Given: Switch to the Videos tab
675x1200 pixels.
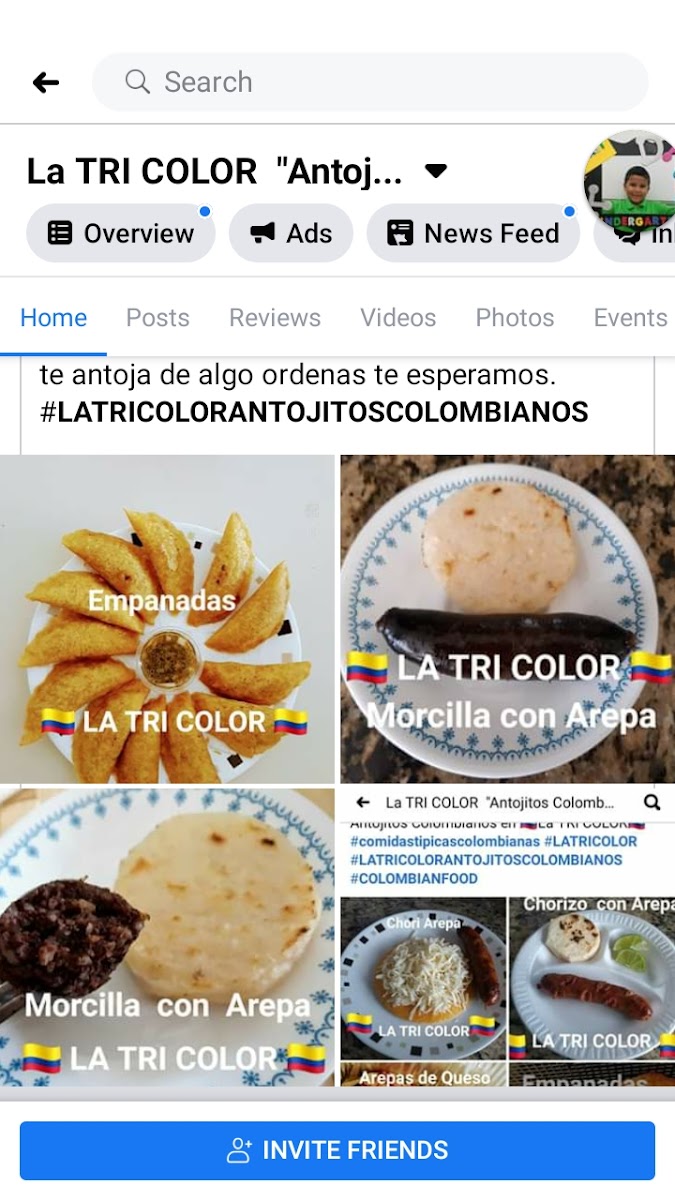Looking at the screenshot, I should (398, 318).
